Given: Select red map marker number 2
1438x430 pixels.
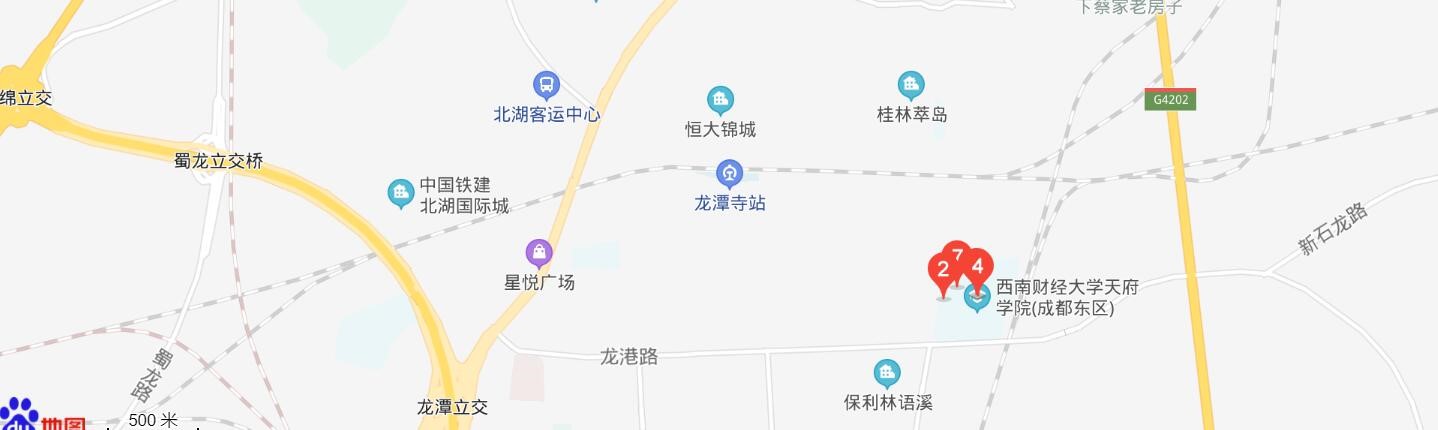Looking at the screenshot, I should [941, 272].
